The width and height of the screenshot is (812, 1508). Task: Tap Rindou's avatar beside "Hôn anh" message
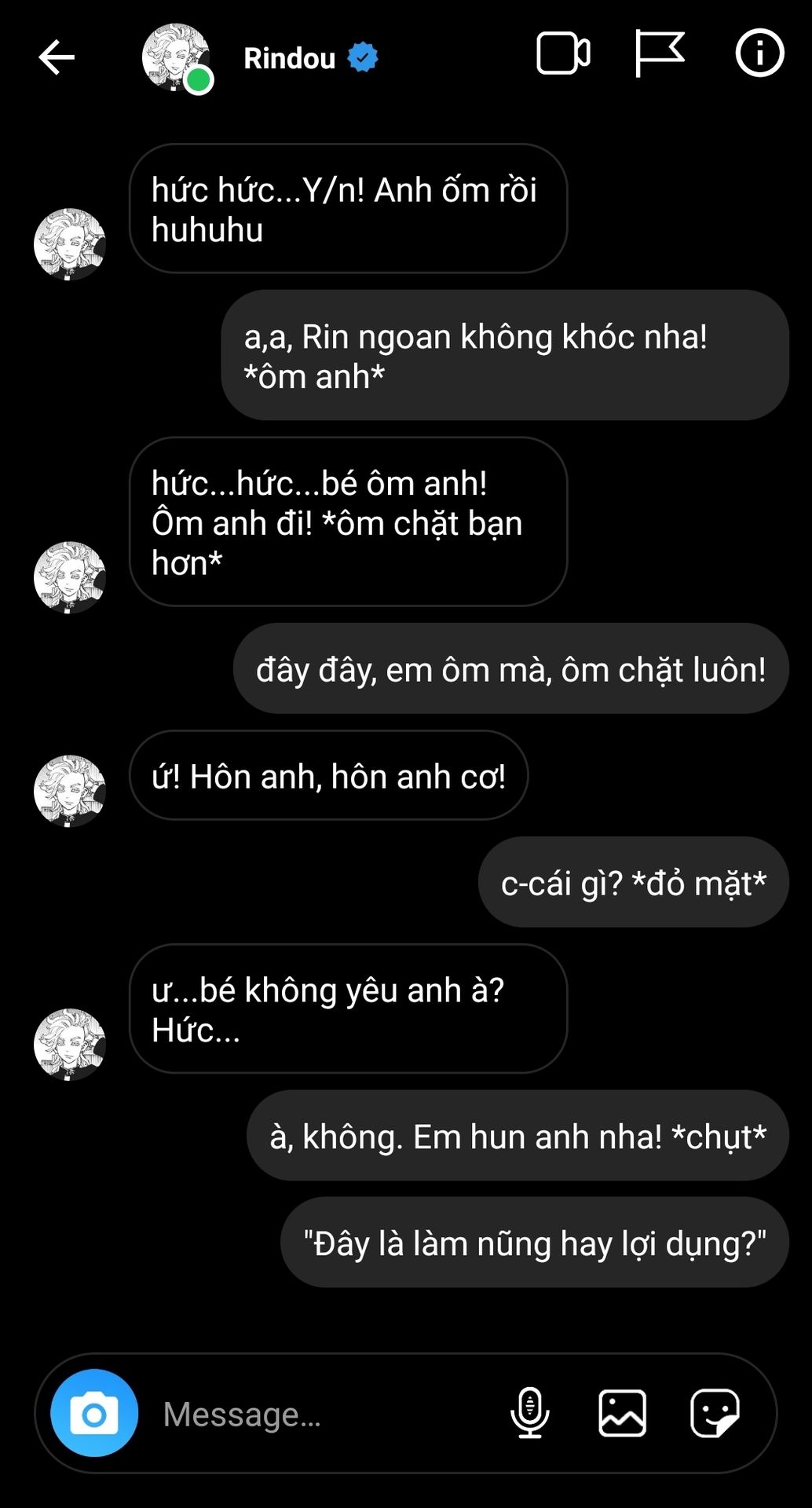pos(70,791)
